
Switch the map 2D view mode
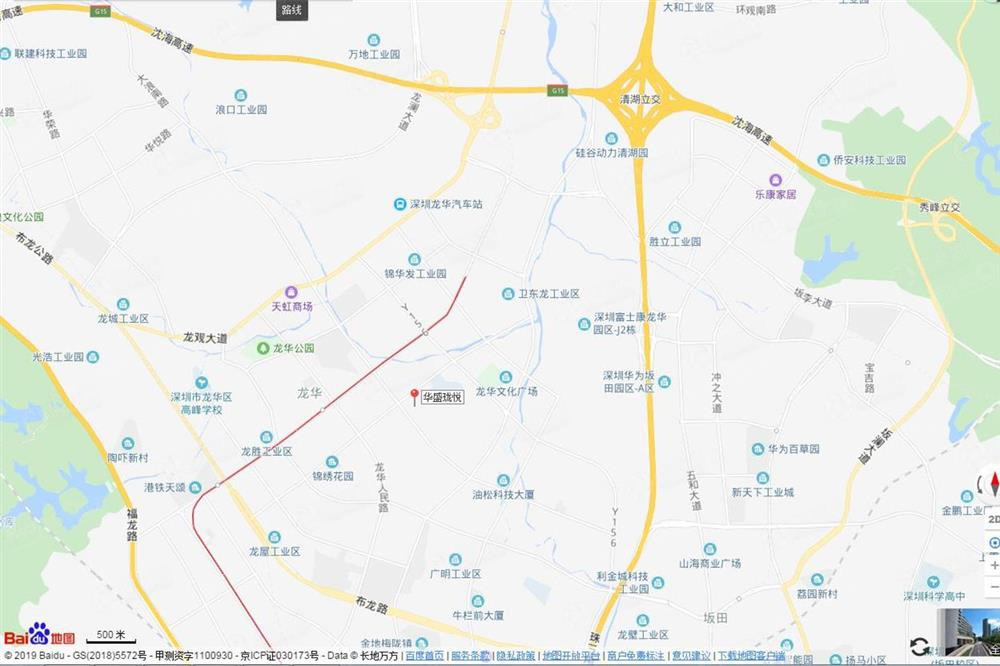coord(994,519)
